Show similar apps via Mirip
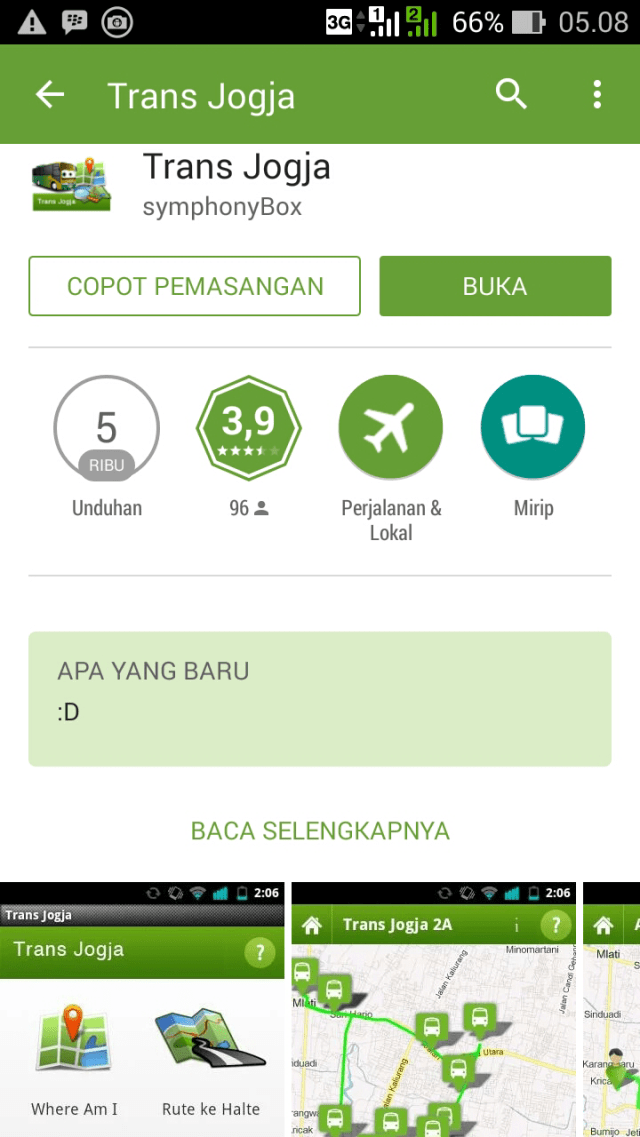Viewport: 640px width, 1137px height. point(533,428)
